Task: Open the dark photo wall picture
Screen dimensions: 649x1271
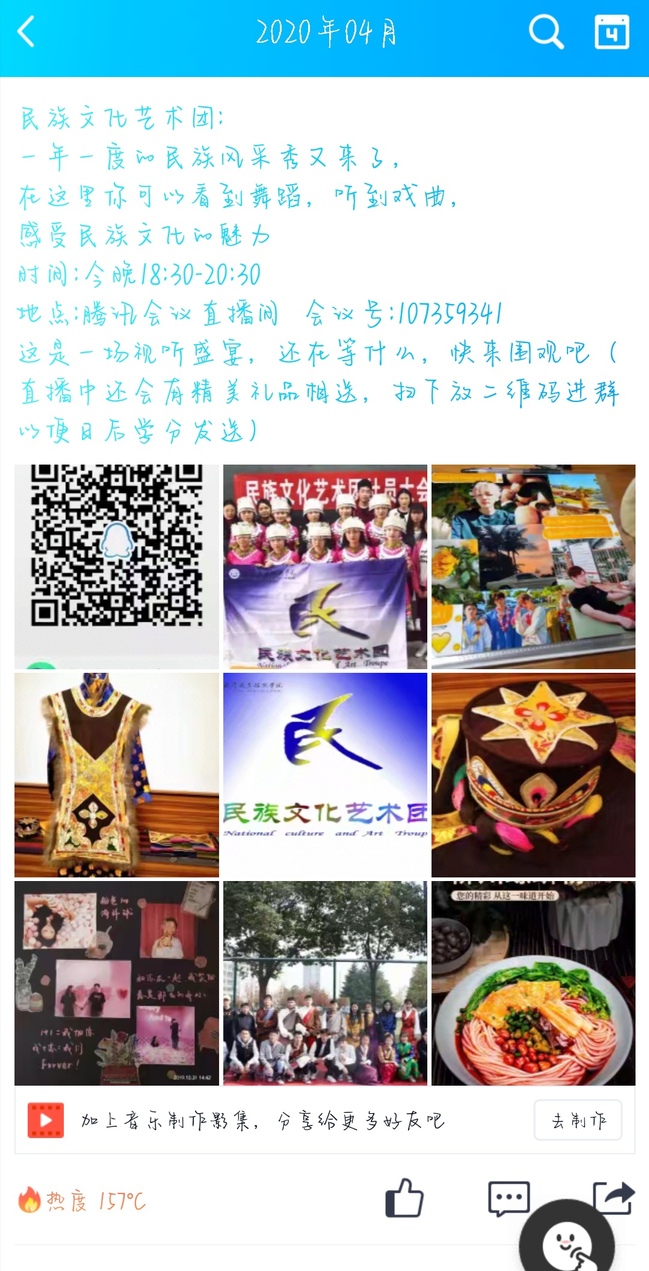Action: [x=116, y=982]
